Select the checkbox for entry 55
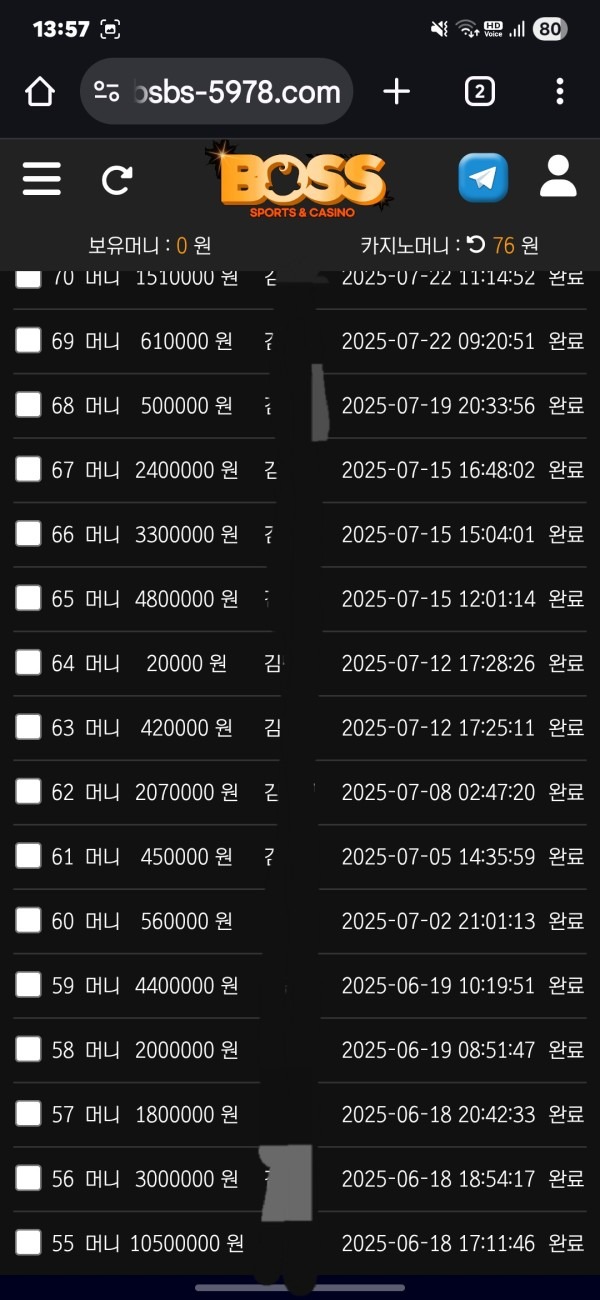 point(28,1243)
